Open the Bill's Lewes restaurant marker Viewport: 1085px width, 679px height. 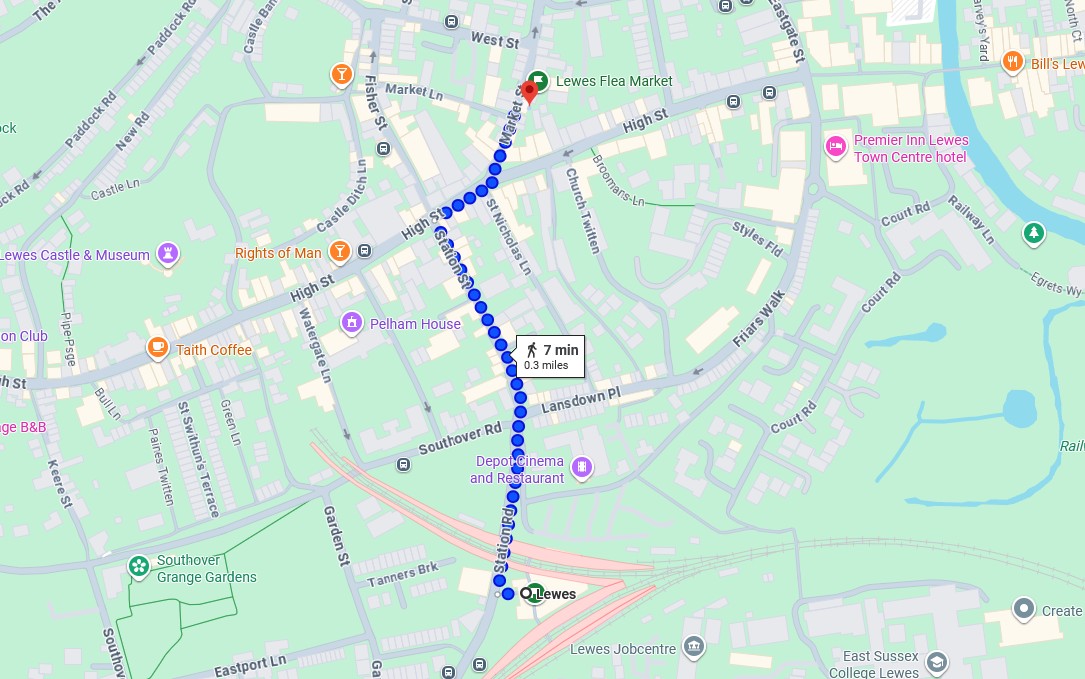point(1012,62)
